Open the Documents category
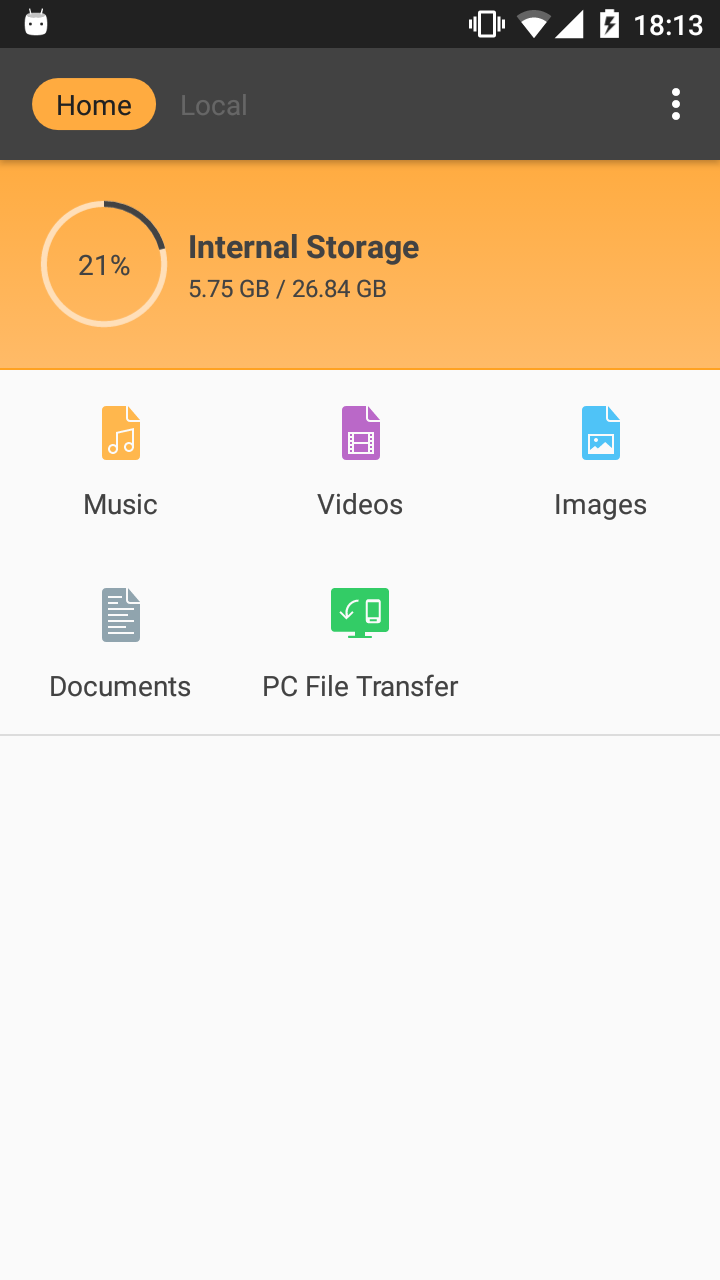The width and height of the screenshot is (720, 1280). pos(120,643)
